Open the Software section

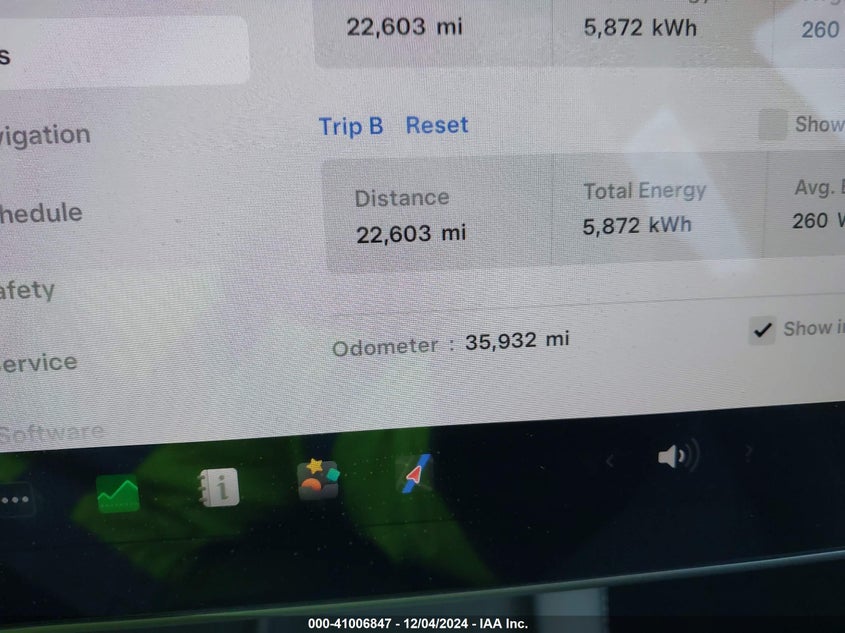point(51,434)
